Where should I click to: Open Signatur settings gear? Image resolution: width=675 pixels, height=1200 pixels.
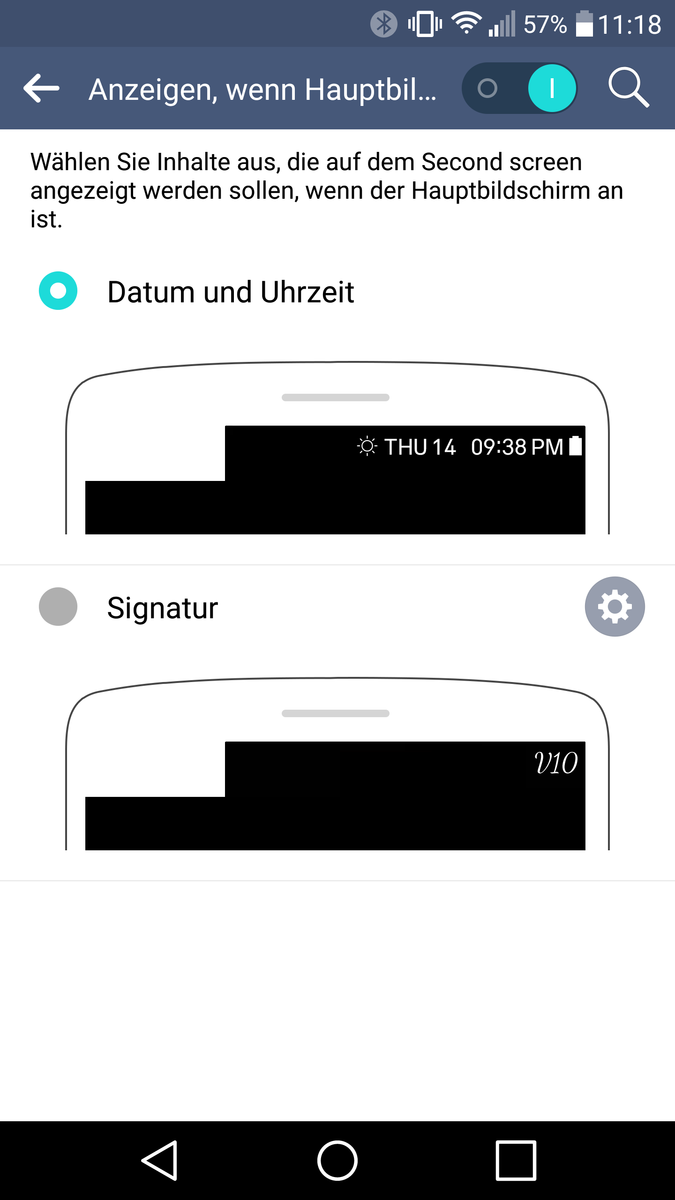[x=614, y=607]
